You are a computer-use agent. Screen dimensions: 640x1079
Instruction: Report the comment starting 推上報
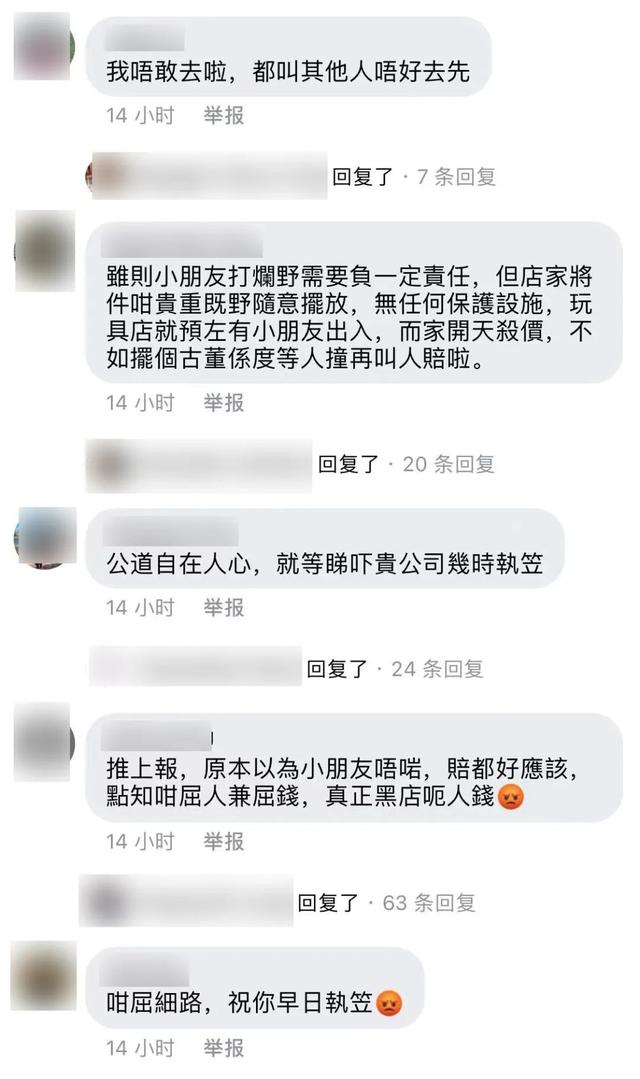(x=224, y=842)
